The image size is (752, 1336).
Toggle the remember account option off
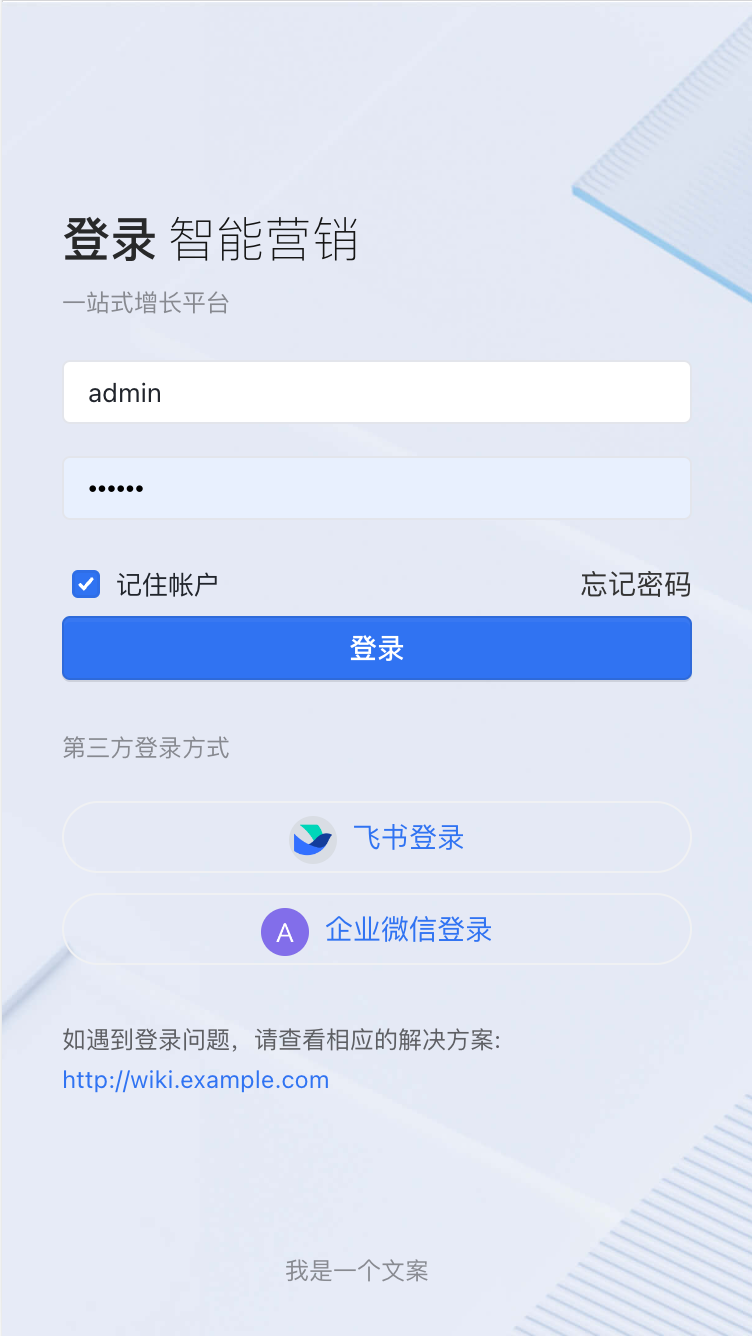[85, 584]
